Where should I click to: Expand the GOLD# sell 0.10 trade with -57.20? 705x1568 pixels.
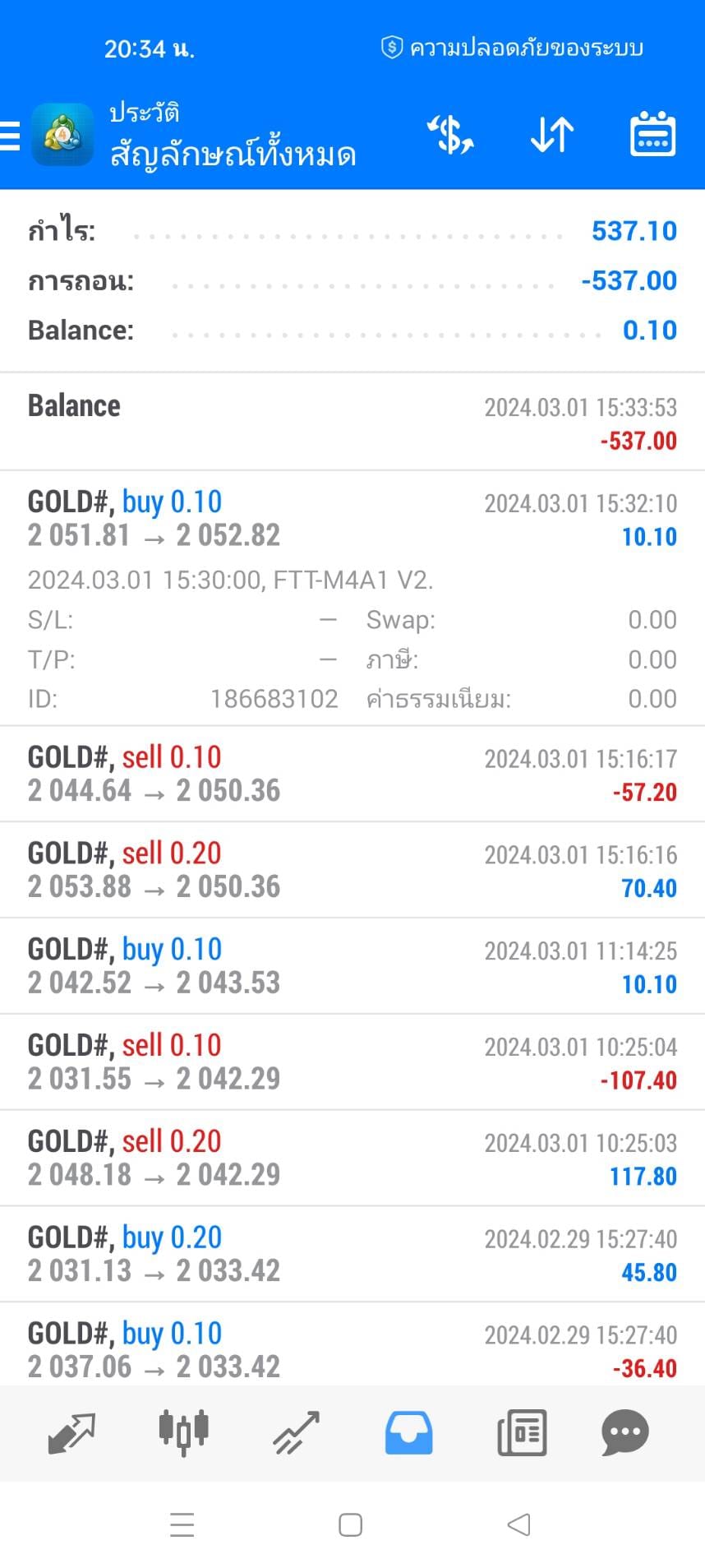tap(352, 774)
